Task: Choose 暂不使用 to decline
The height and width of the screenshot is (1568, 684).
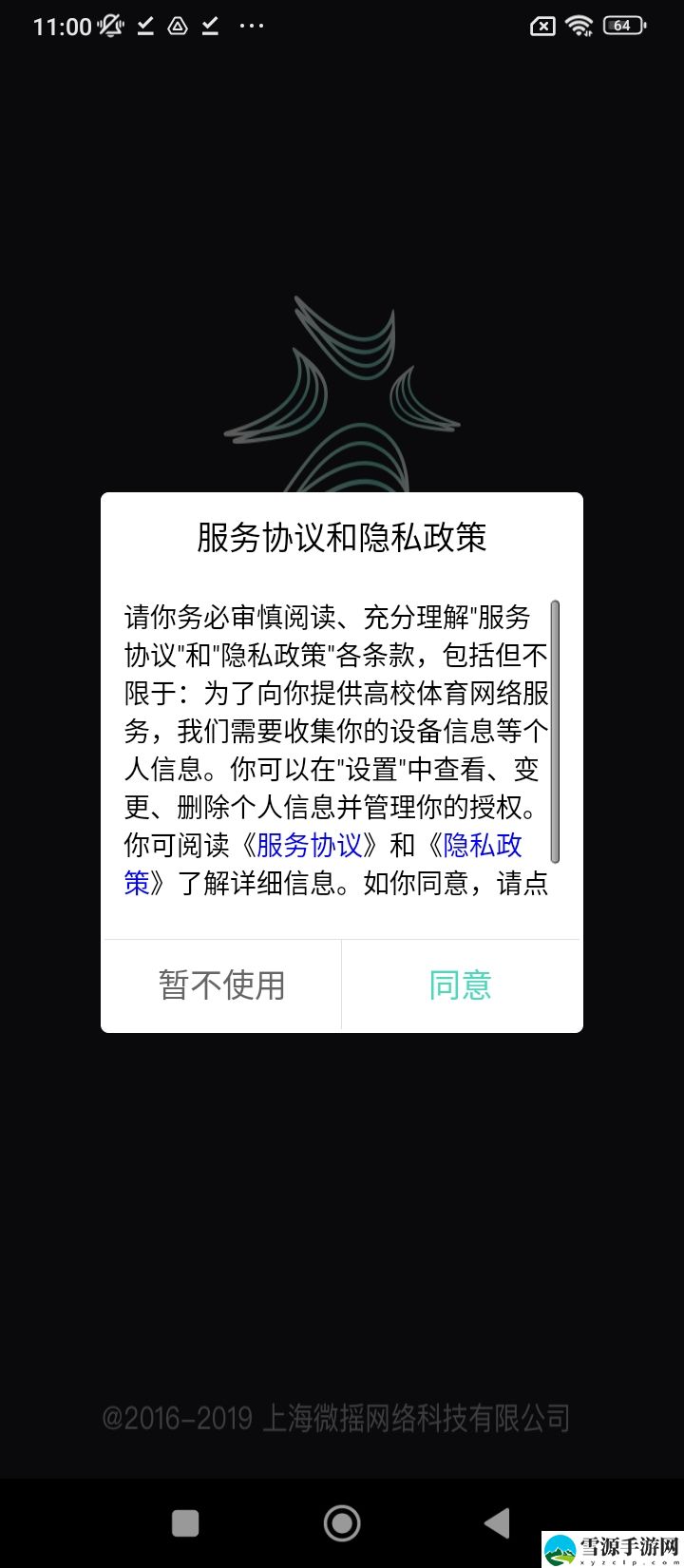Action: point(221,985)
